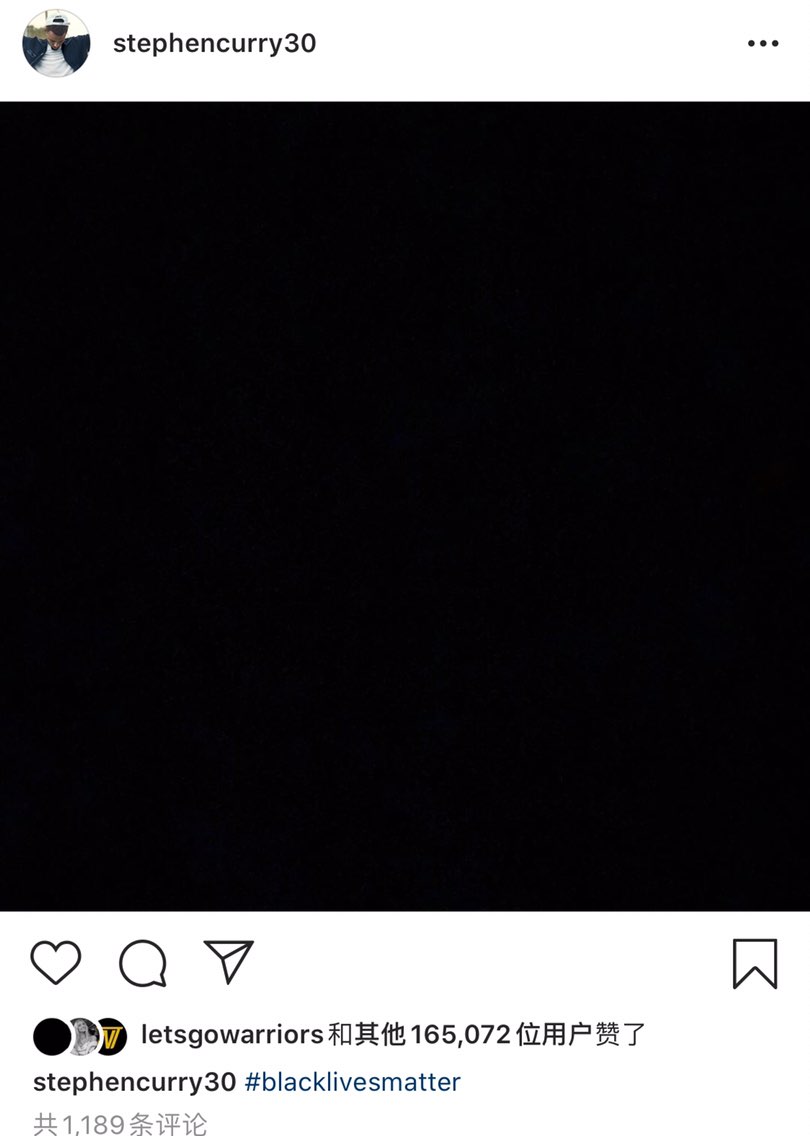
Task: Open the three-dot overflow menu
Action: point(763,44)
